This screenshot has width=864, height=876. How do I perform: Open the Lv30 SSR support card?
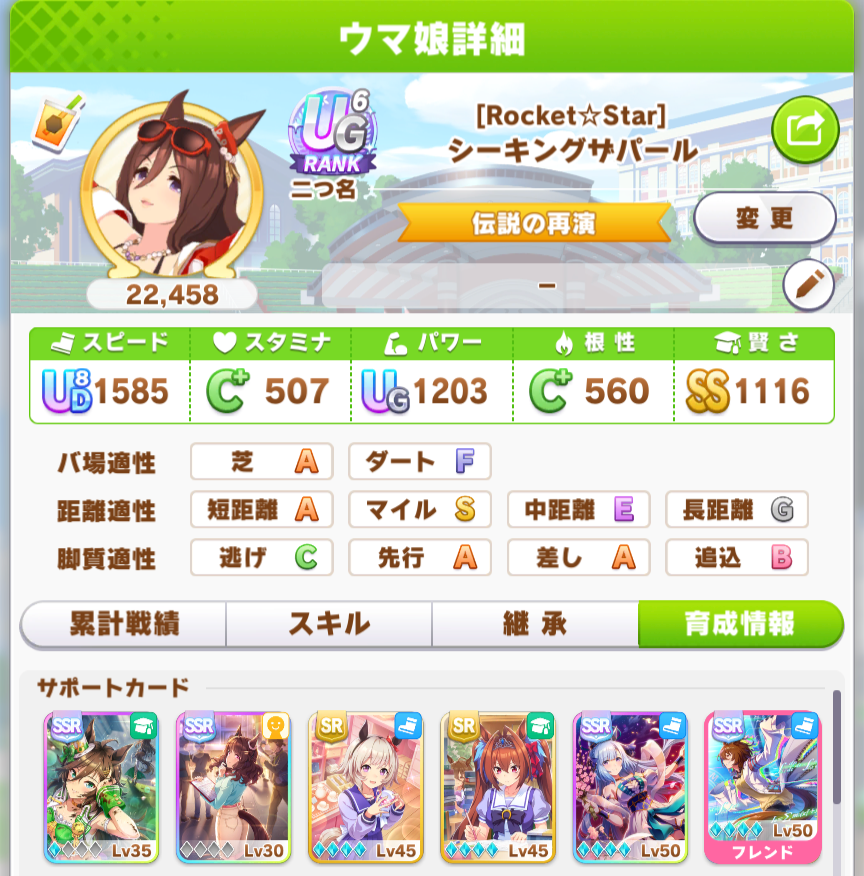[x=233, y=787]
